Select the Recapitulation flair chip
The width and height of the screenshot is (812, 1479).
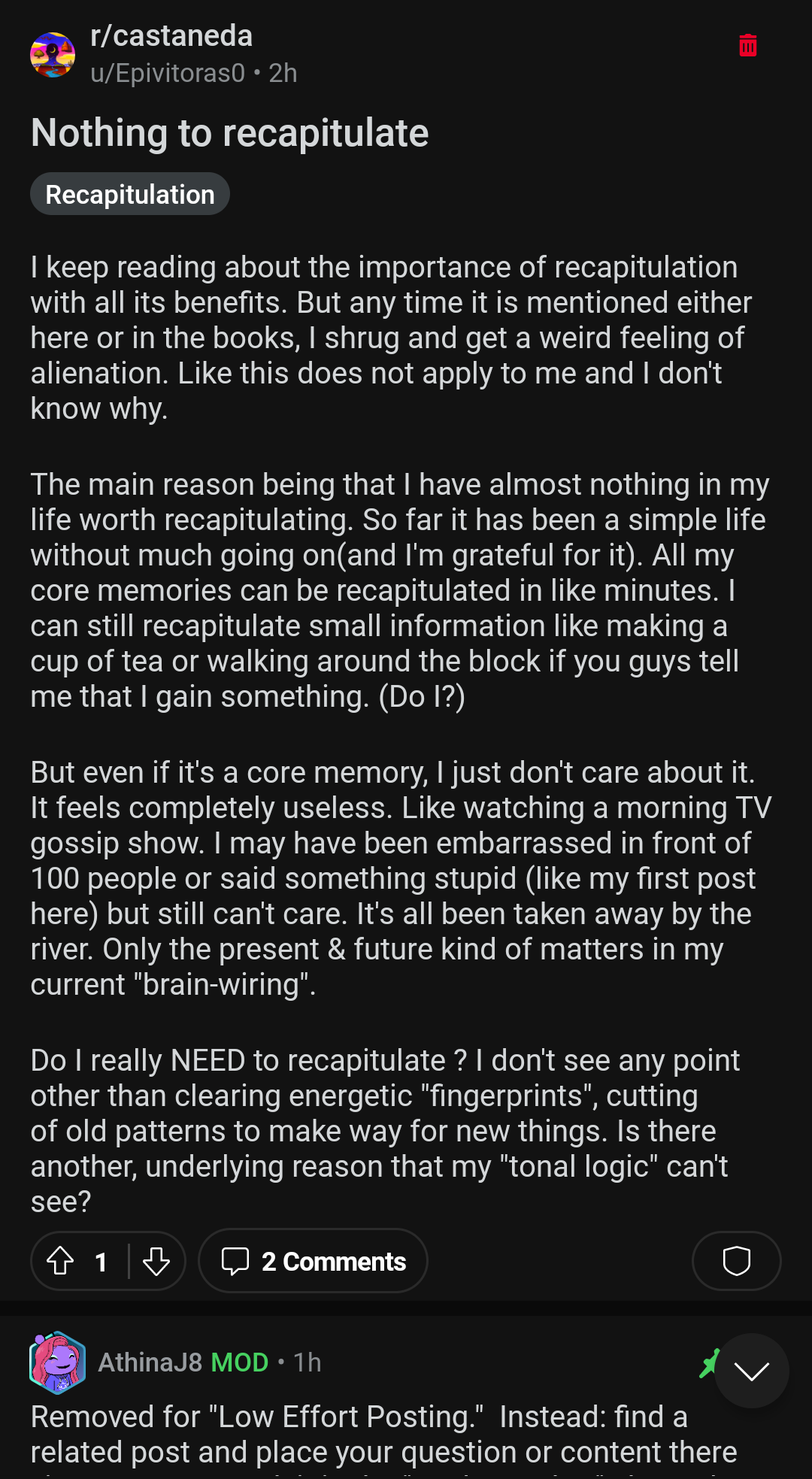coord(130,195)
